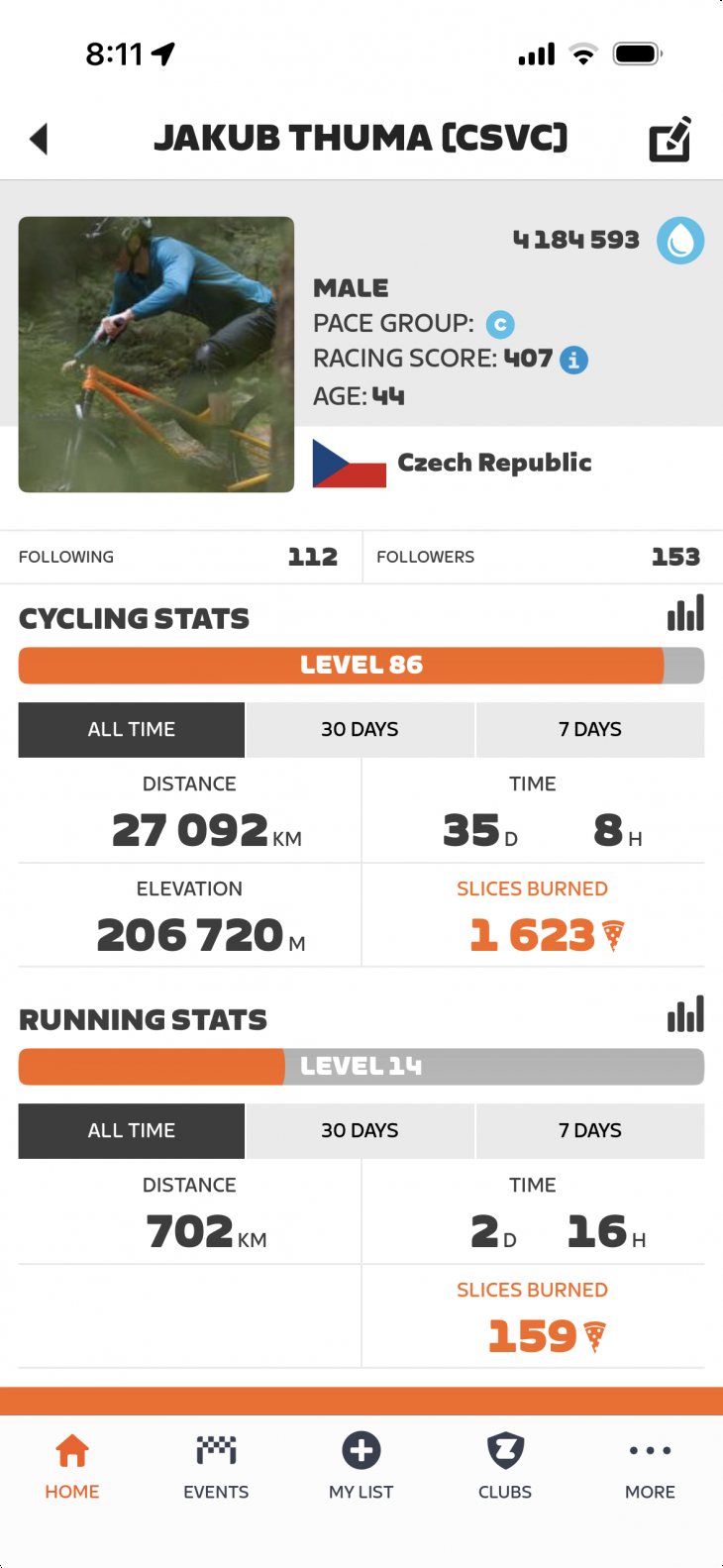View the Followers list
Viewport: 723px width, 1568px height.
(x=538, y=557)
